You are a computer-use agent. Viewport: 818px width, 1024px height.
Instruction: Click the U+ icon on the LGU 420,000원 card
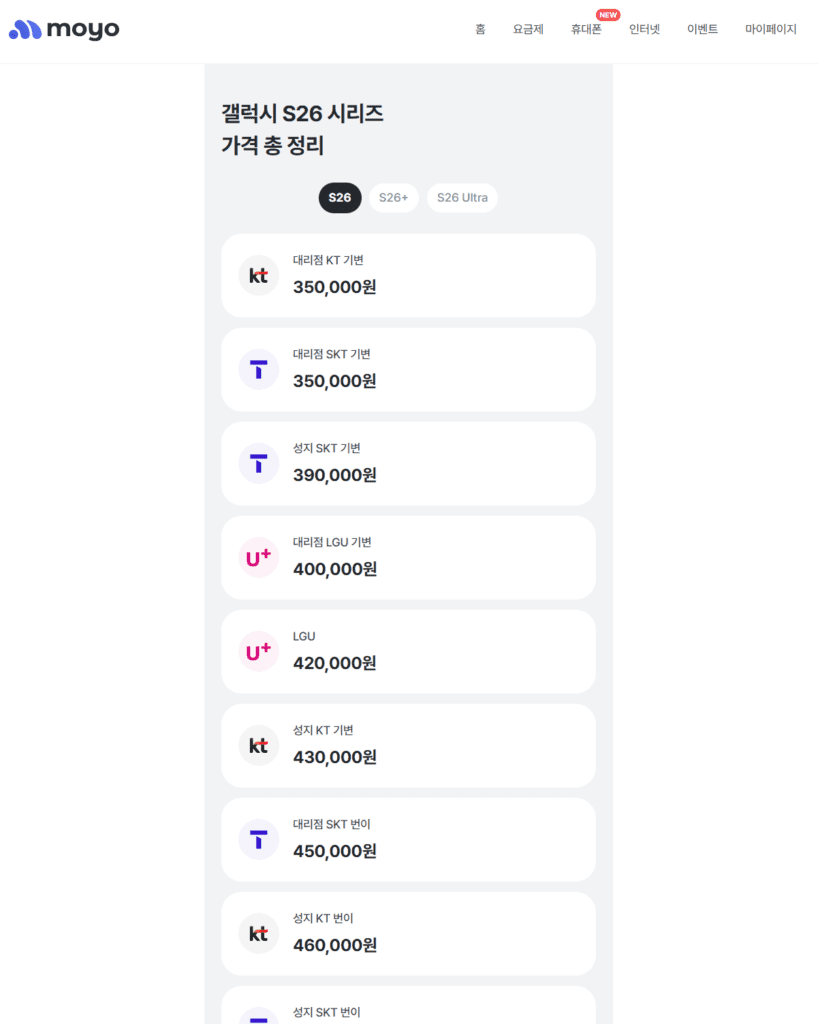click(258, 651)
